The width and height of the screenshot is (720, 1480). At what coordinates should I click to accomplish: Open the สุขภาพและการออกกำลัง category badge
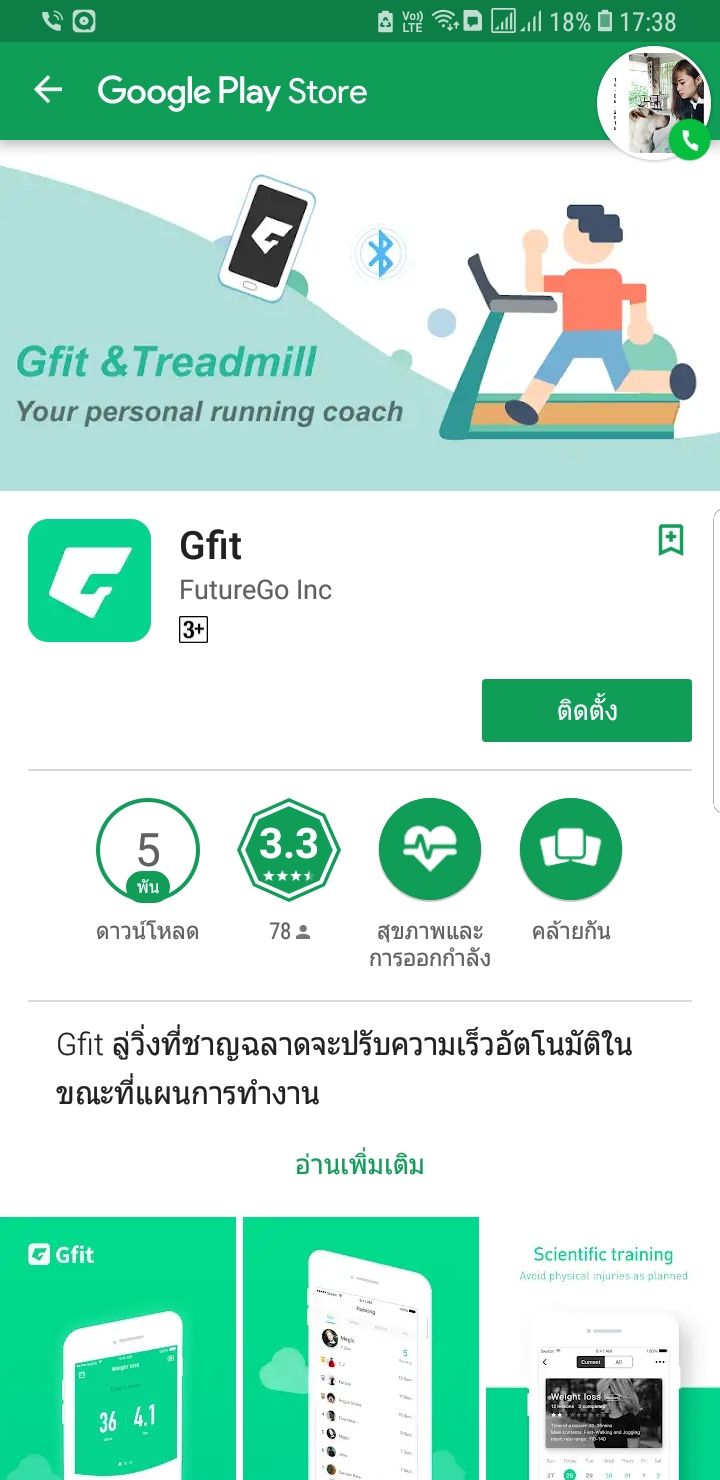(x=430, y=850)
